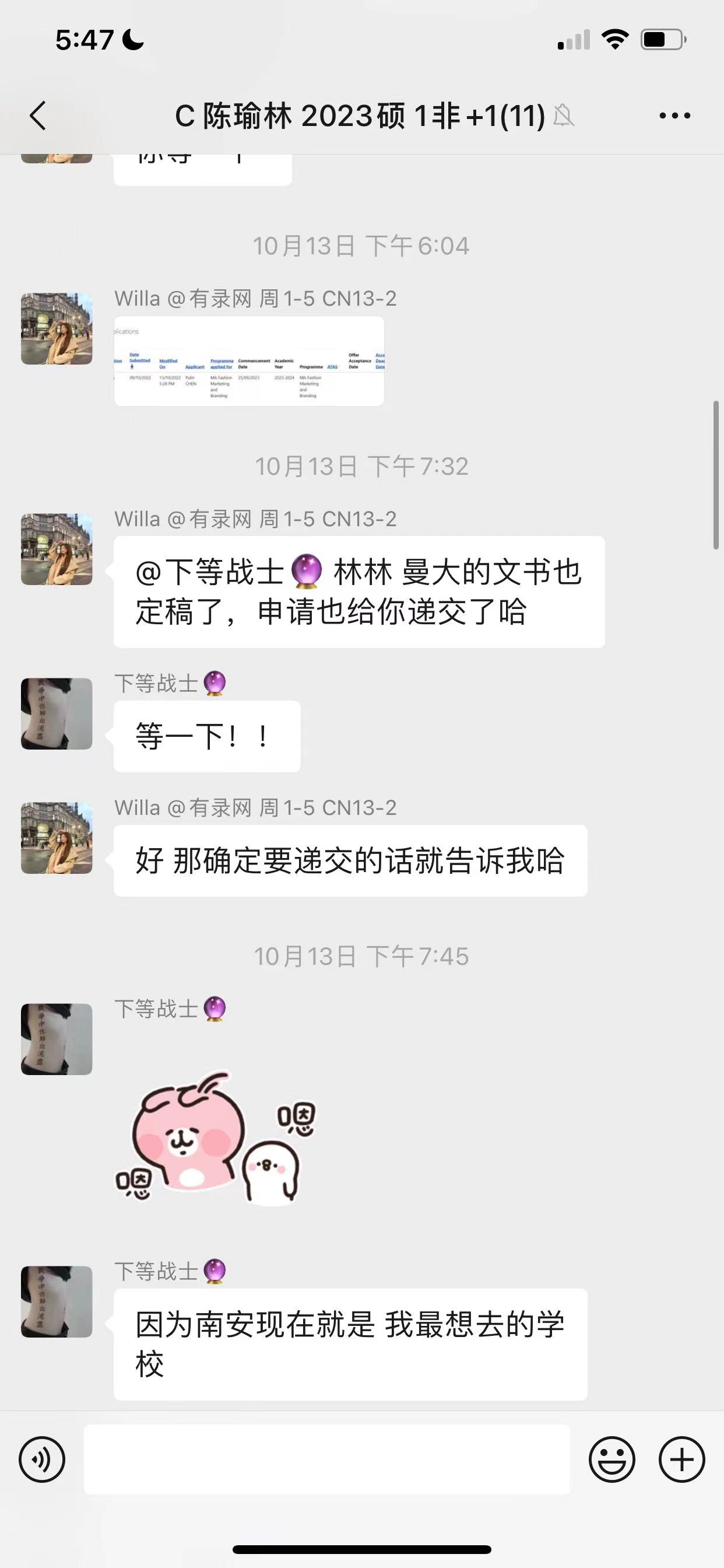Open the plus attachments menu
This screenshot has width=724, height=1568.
[681, 1459]
